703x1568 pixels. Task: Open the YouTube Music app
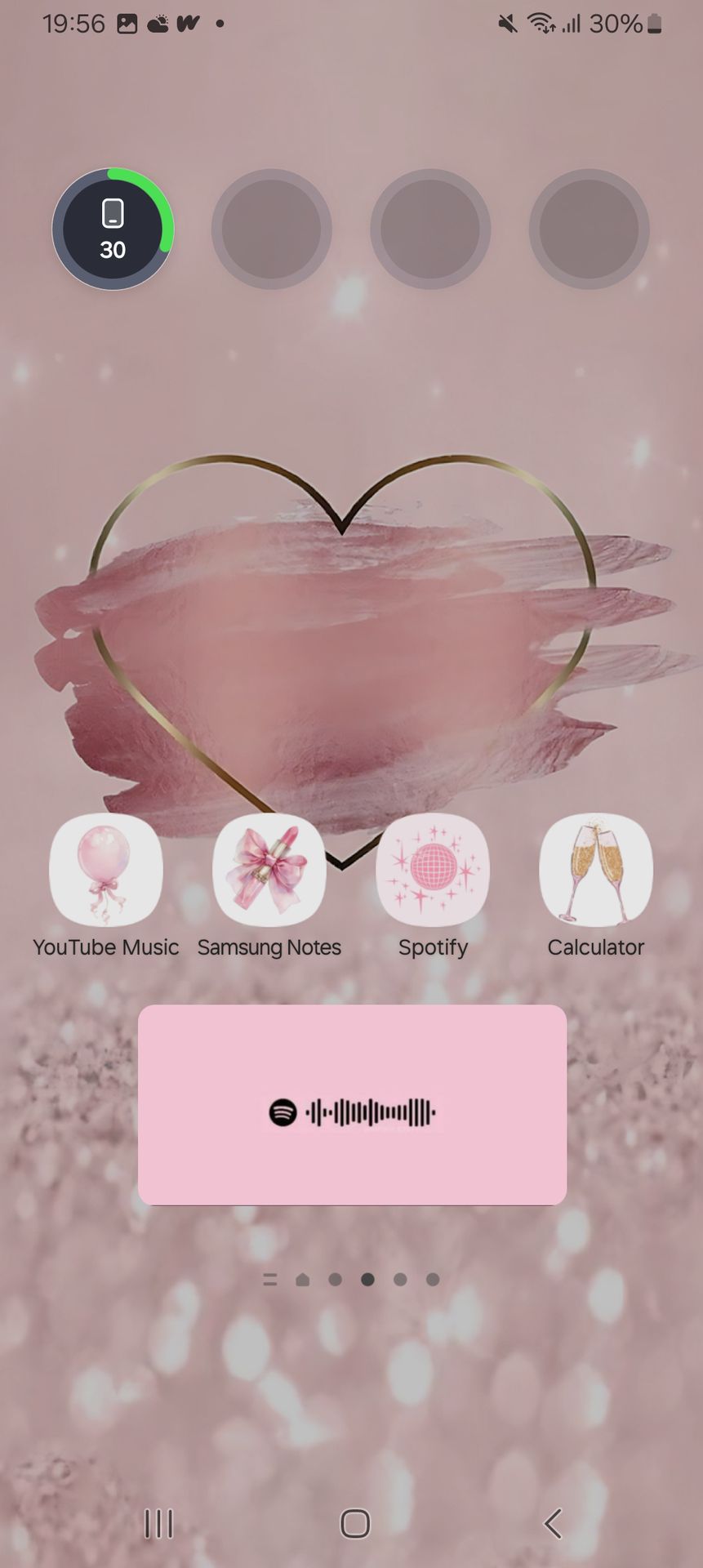[x=106, y=871]
